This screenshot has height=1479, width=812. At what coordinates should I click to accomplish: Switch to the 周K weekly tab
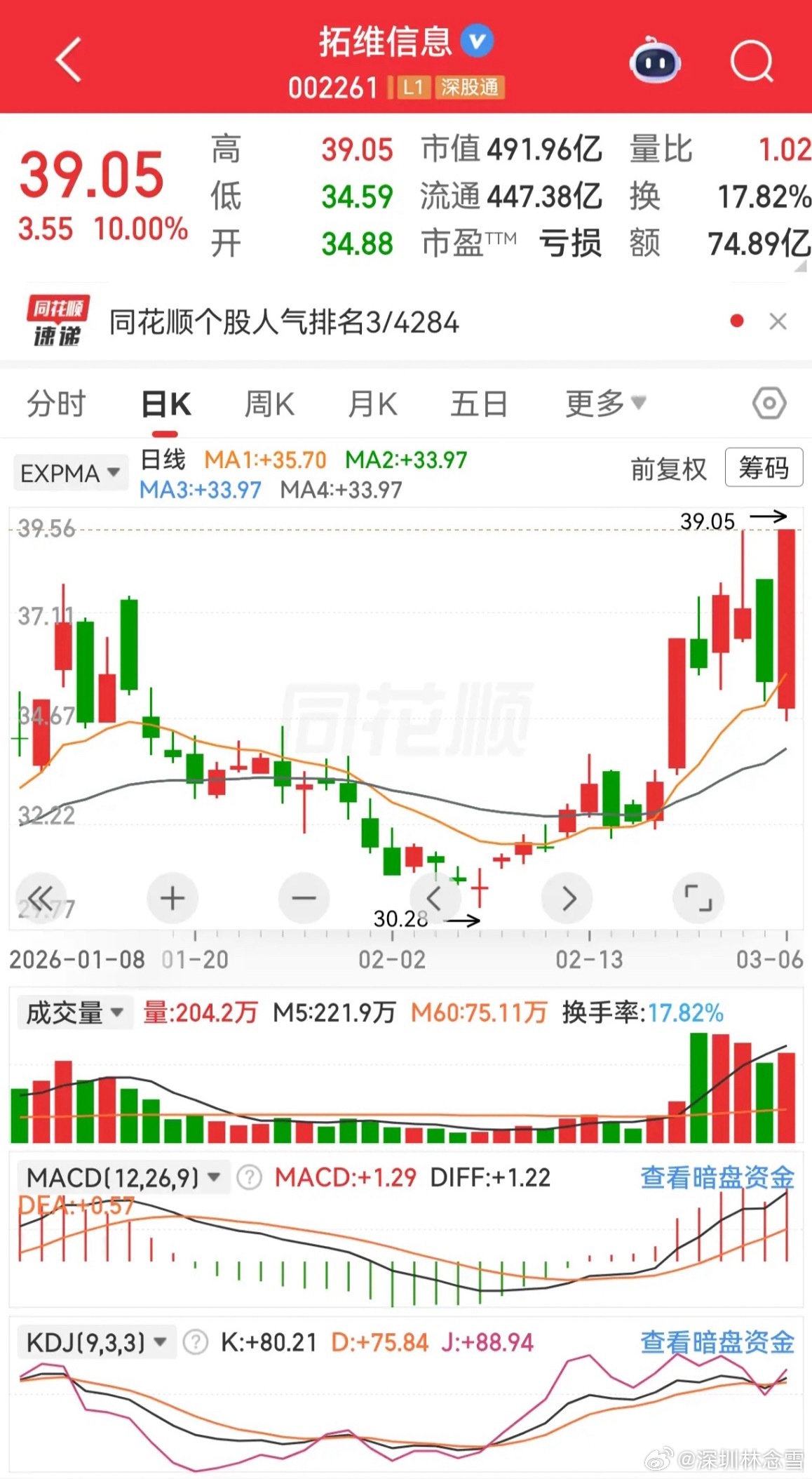pos(269,403)
